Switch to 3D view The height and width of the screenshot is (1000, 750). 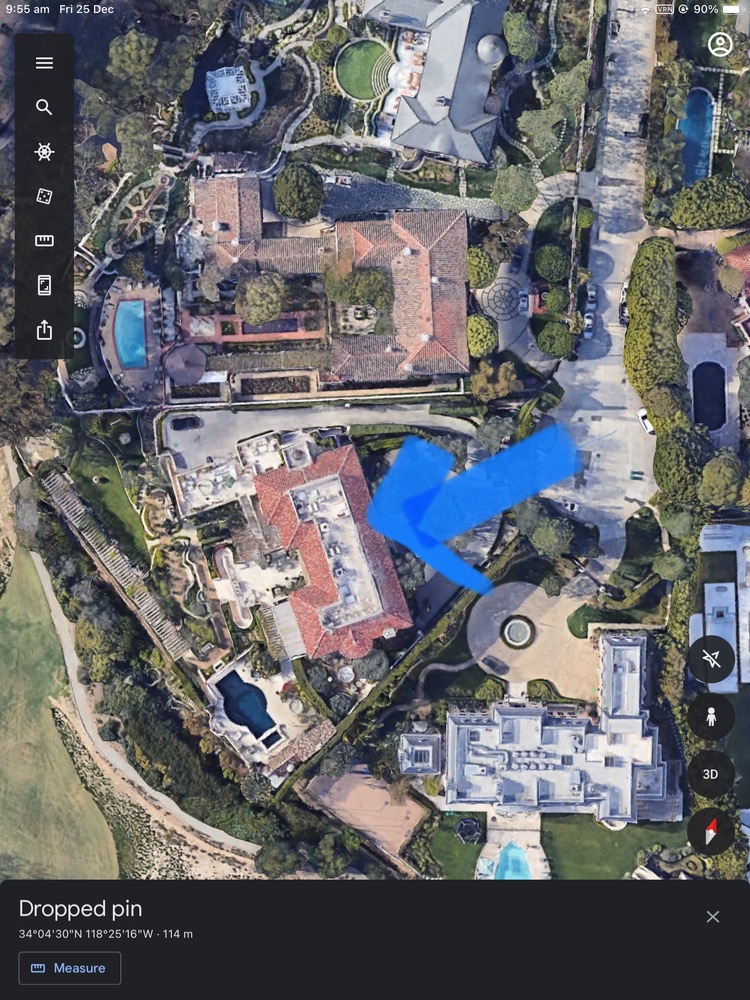tap(711, 774)
